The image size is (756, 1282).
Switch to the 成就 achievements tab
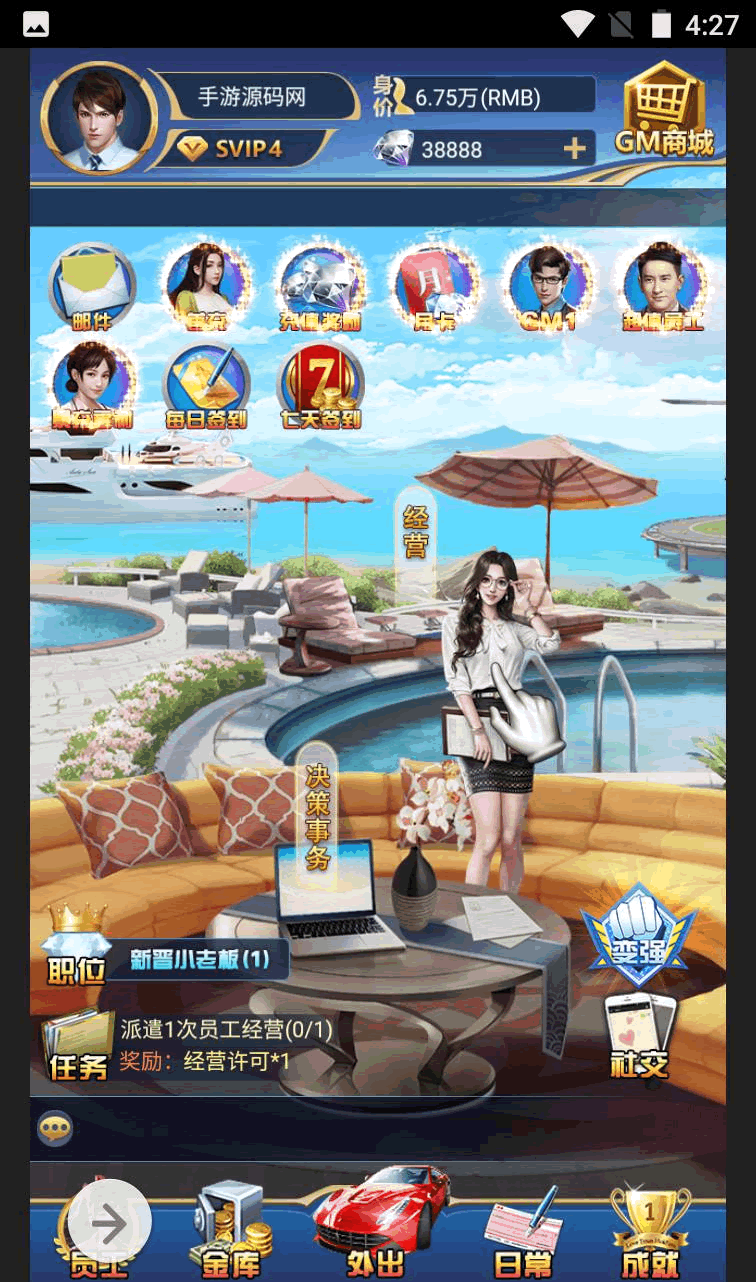pos(650,1233)
